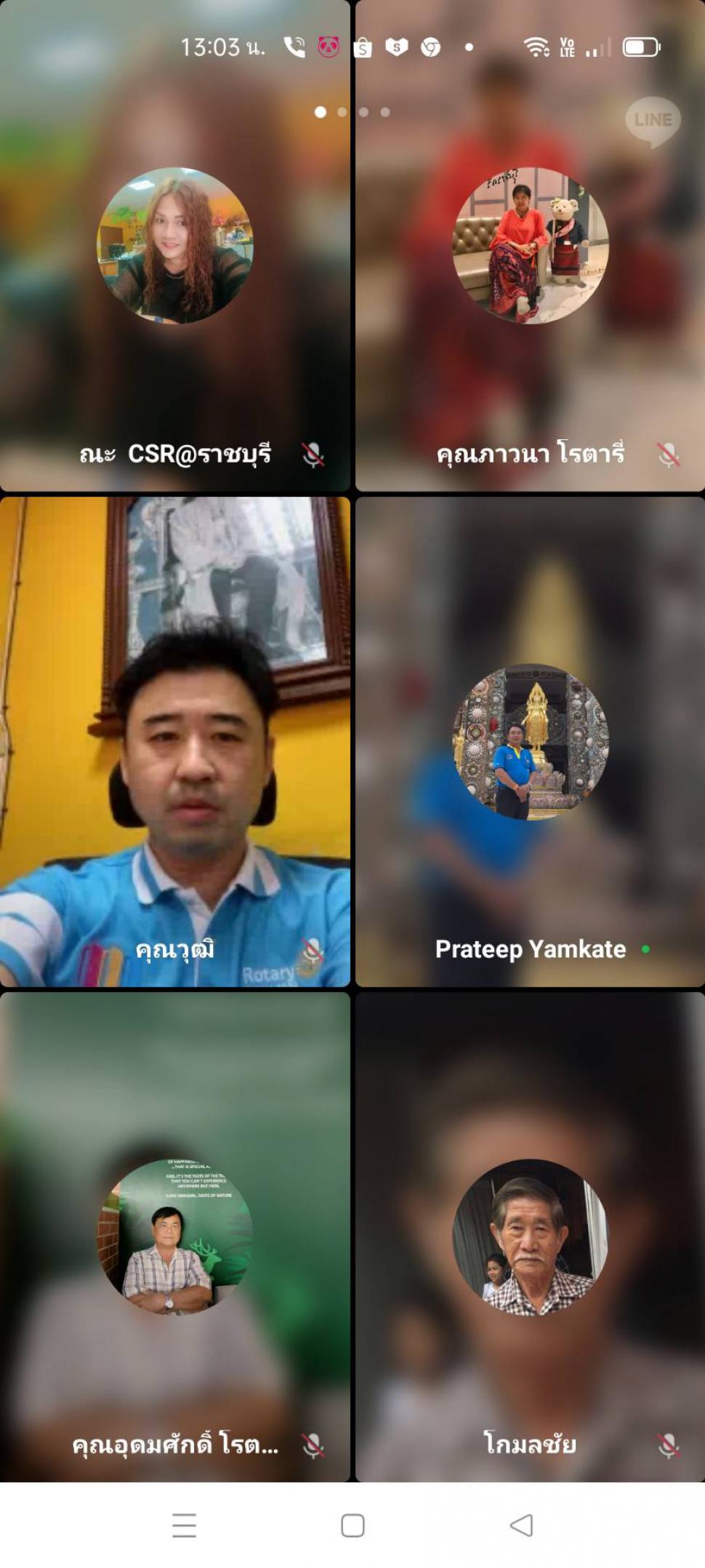The height and width of the screenshot is (1568, 705).
Task: Open the CSR@ราชบุรี participant tile
Action: pos(175,246)
